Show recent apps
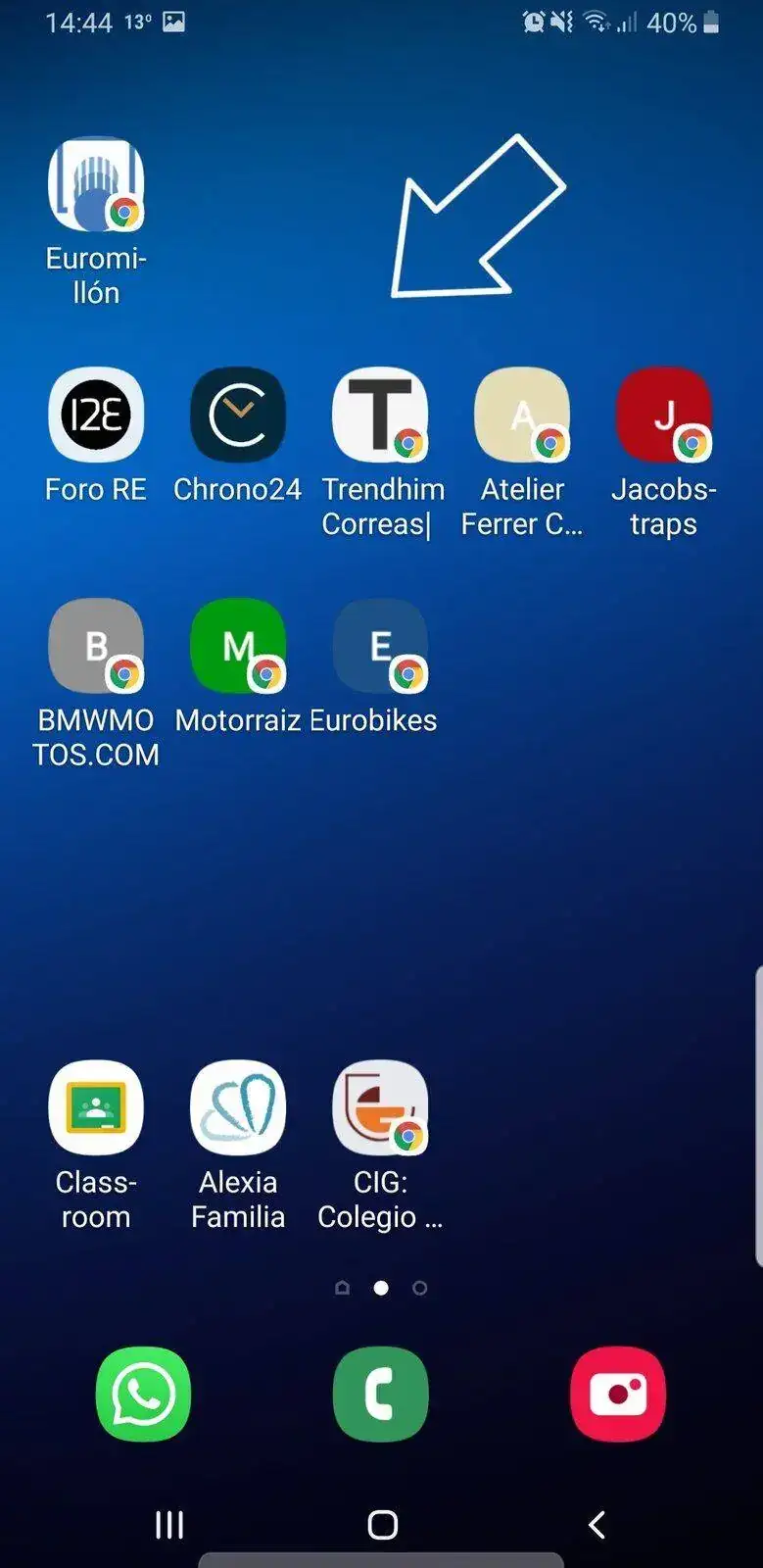The image size is (763, 1568). point(169,1525)
